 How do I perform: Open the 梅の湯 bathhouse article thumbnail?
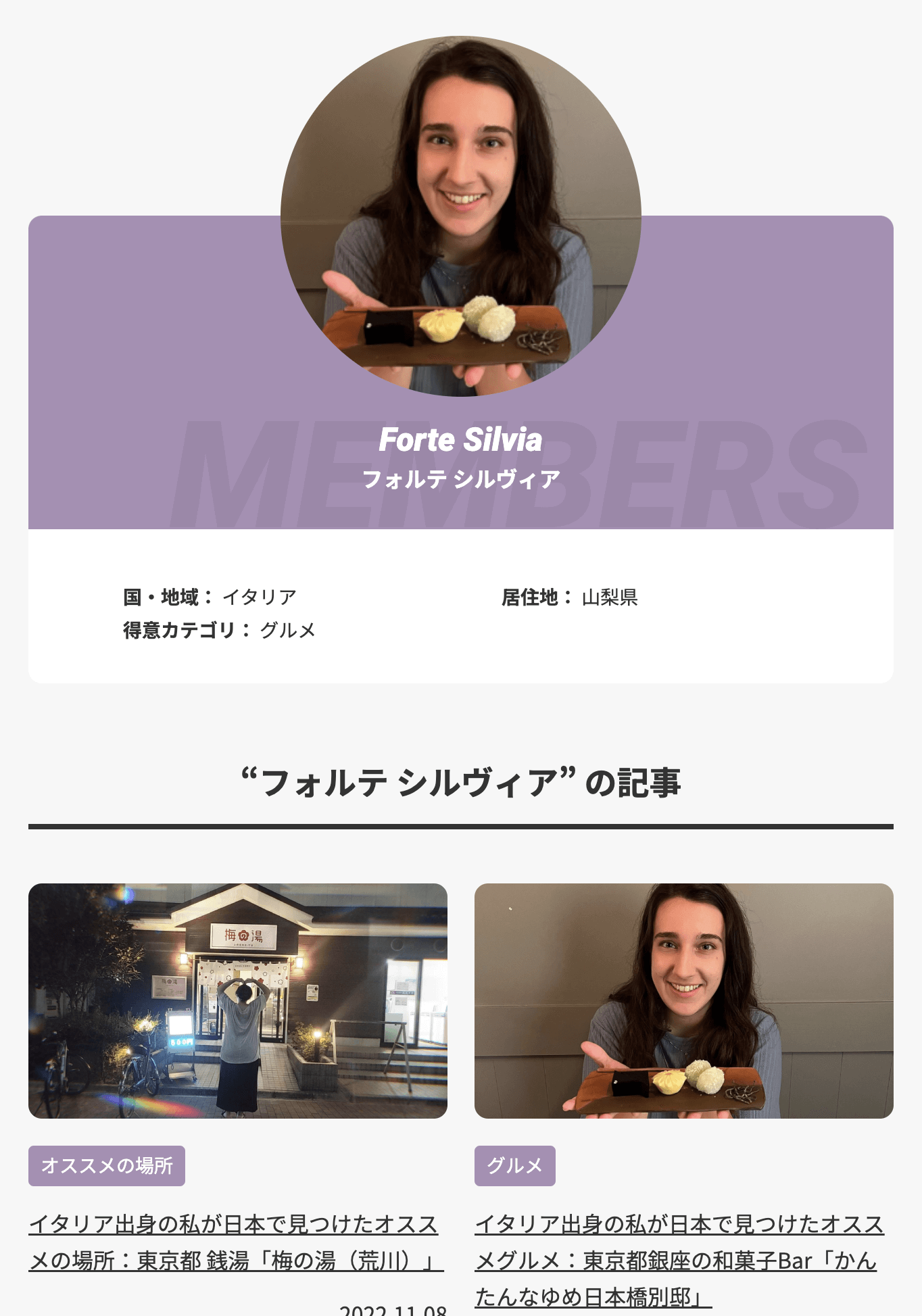pyautogui.click(x=237, y=1000)
